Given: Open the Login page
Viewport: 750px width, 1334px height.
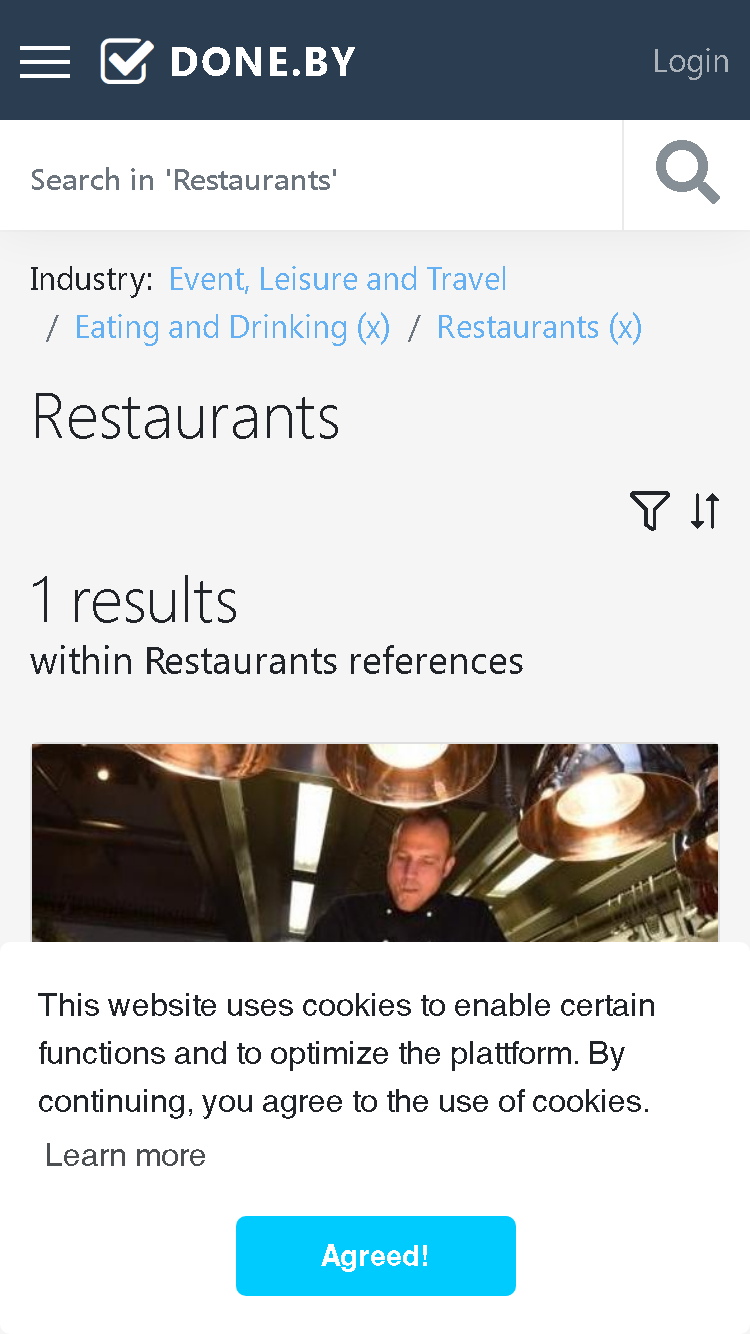Looking at the screenshot, I should [x=691, y=61].
